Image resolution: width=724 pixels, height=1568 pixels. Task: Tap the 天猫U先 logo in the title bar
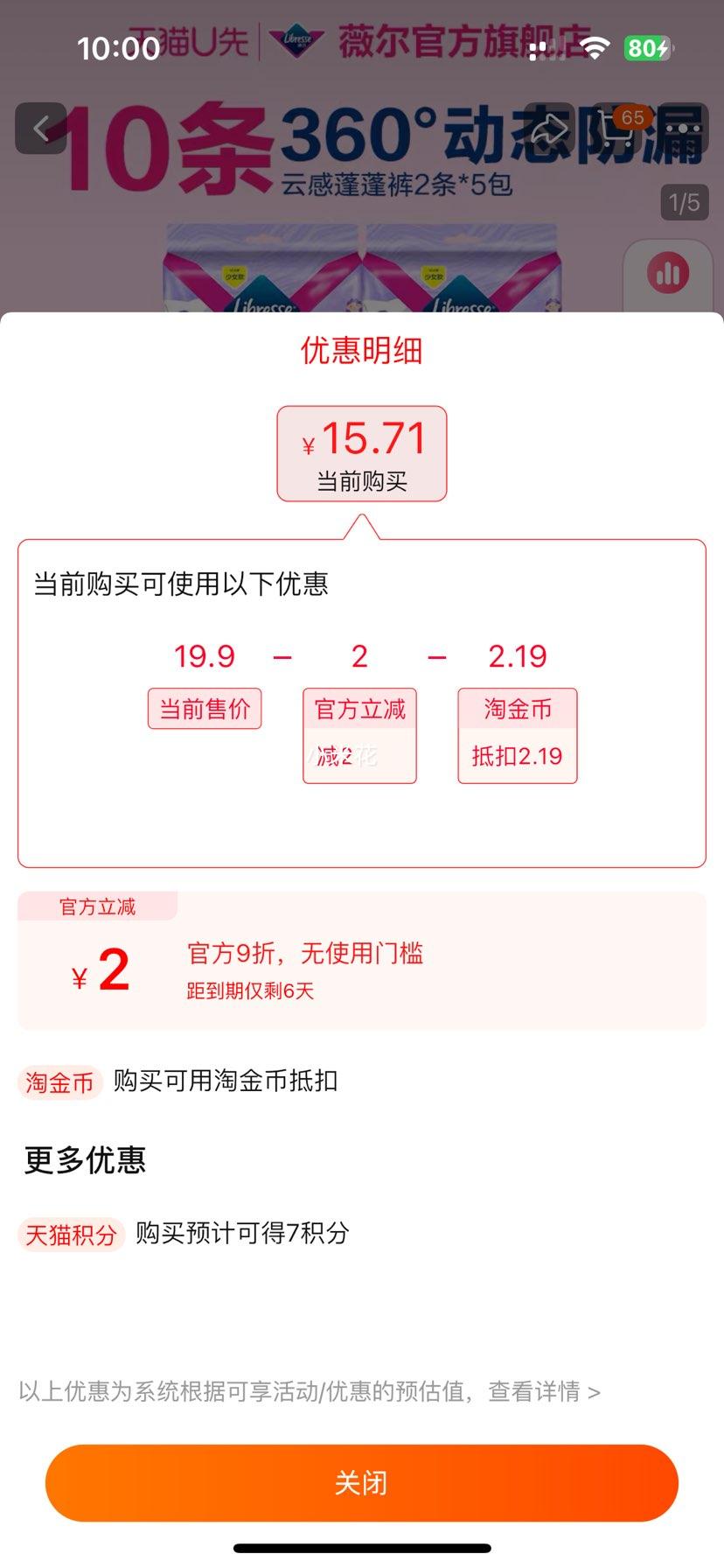(197, 38)
